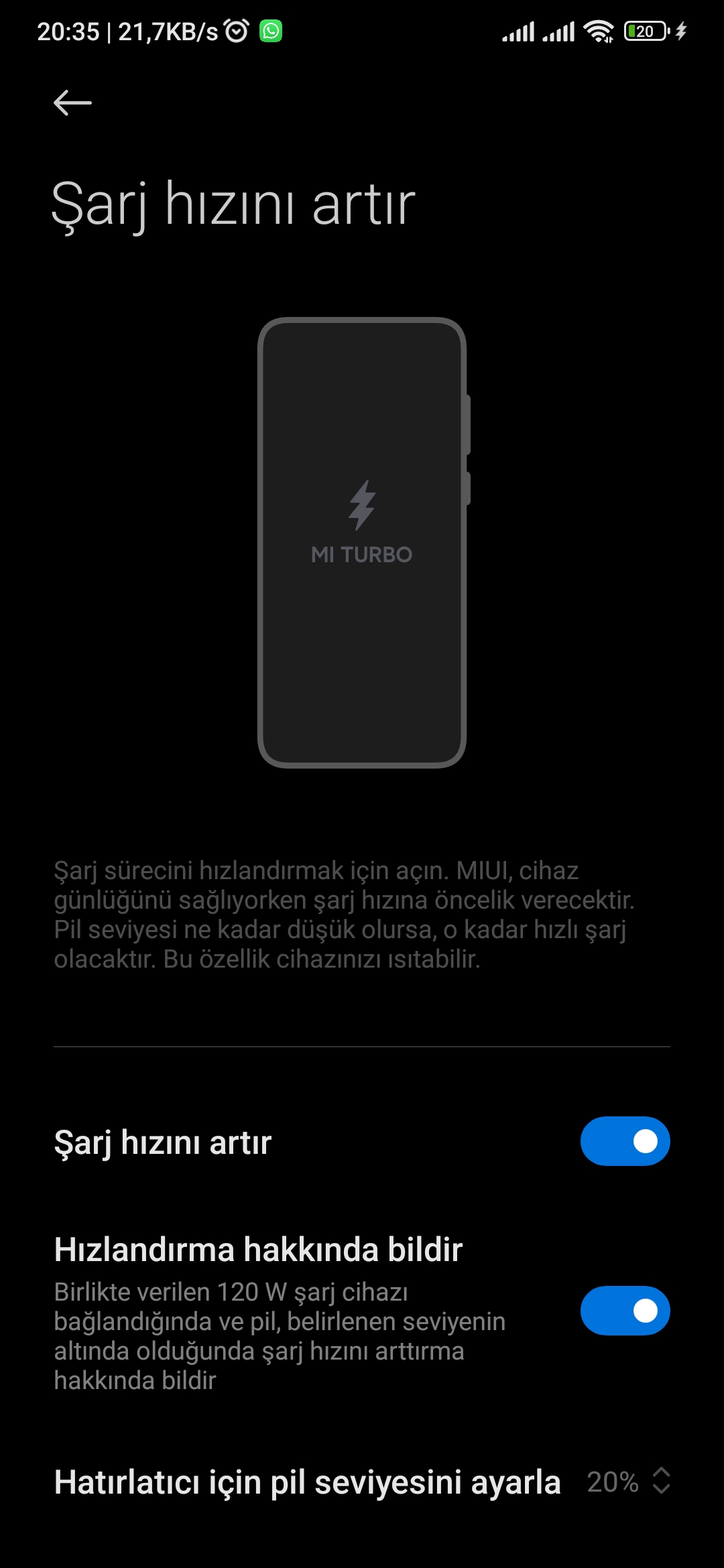Screen dimensions: 724x1568
Task: Go back using the top arrow
Action: (x=72, y=103)
